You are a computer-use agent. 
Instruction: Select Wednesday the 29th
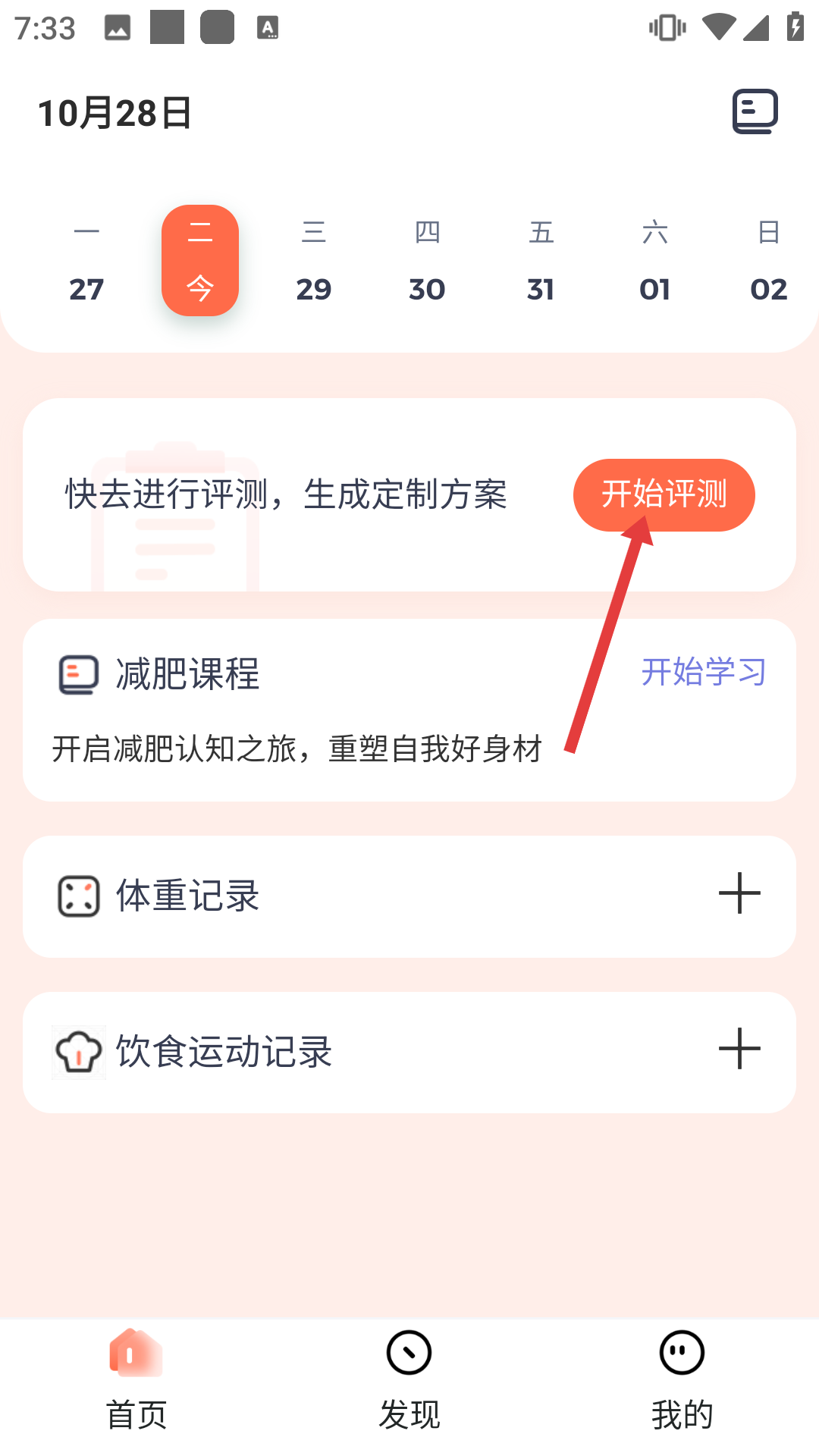coord(313,261)
